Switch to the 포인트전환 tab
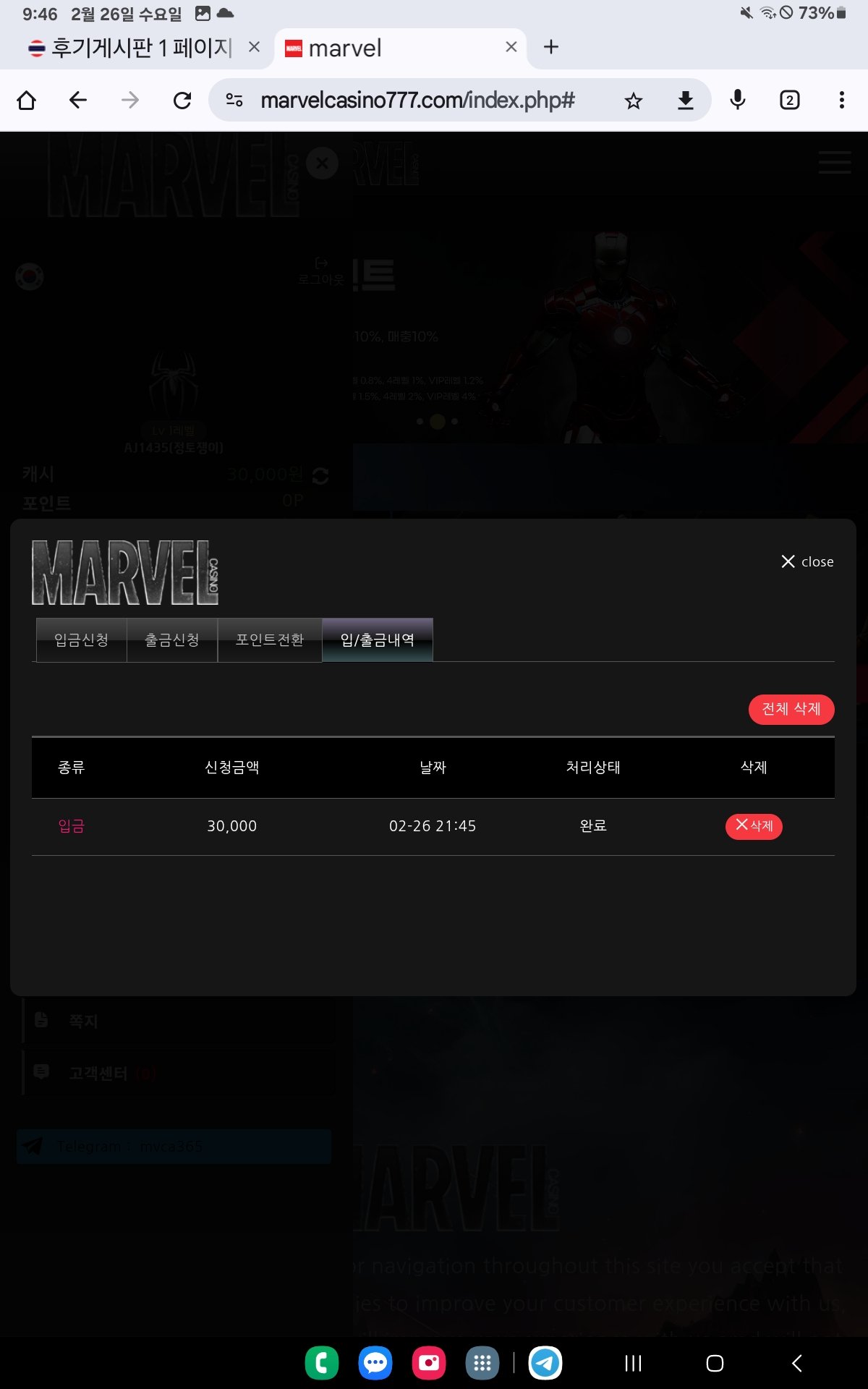 (270, 640)
